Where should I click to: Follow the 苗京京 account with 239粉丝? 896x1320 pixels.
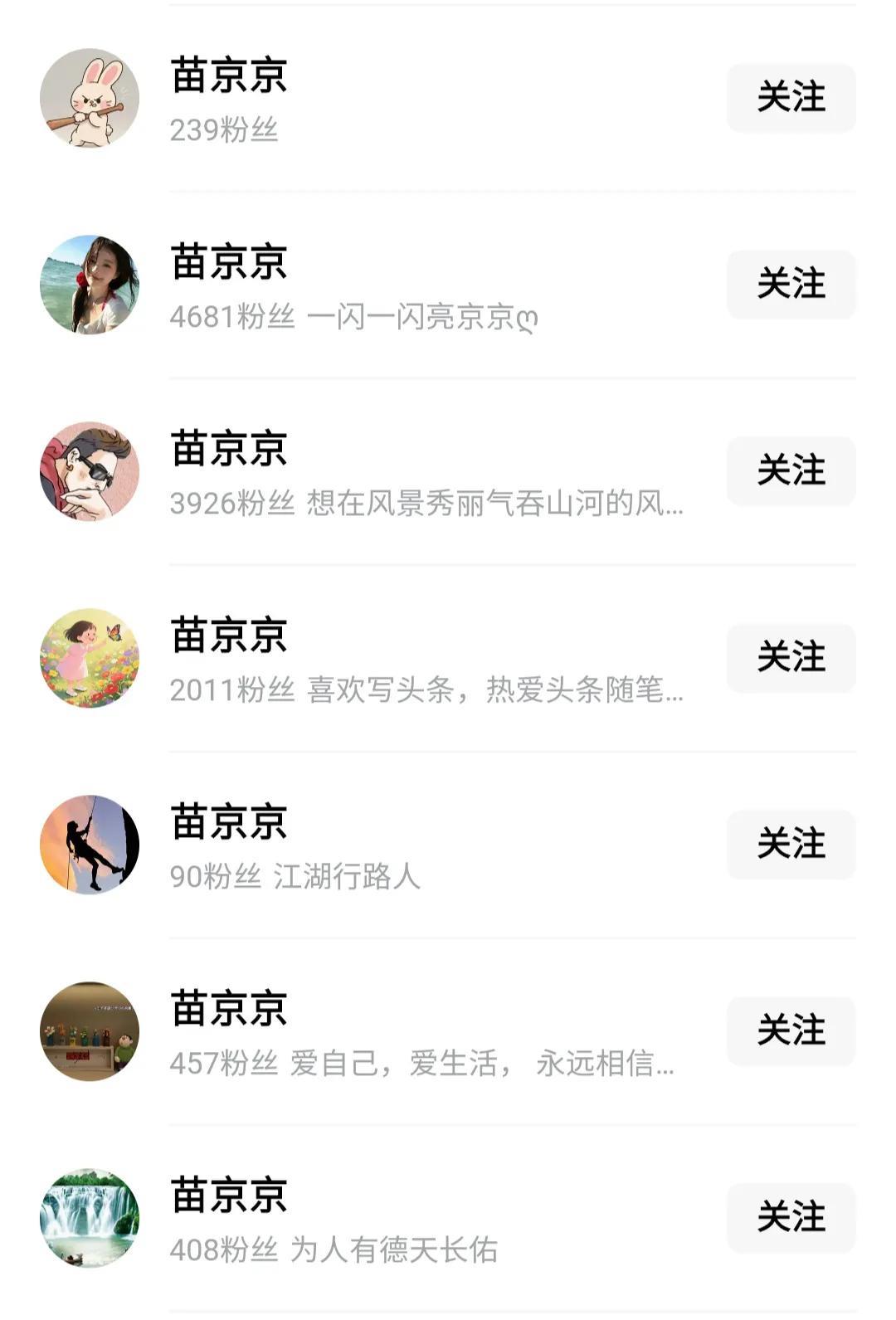point(791,98)
